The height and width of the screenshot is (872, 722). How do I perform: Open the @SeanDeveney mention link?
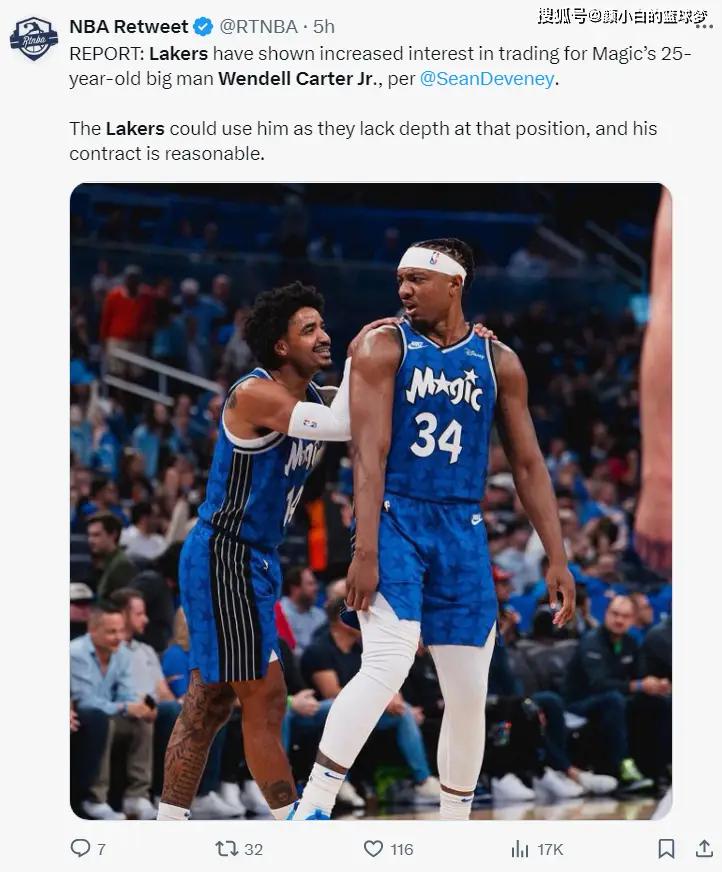pyautogui.click(x=486, y=79)
